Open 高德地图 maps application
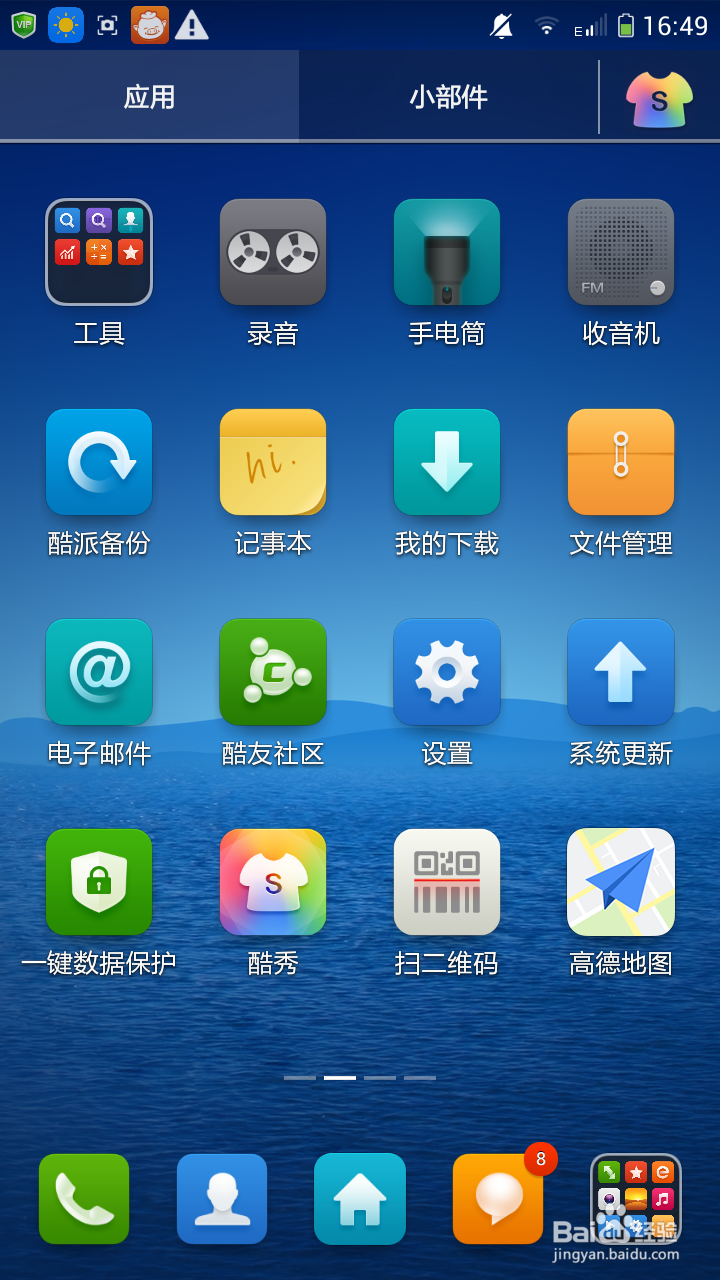This screenshot has width=720, height=1280. point(621,882)
